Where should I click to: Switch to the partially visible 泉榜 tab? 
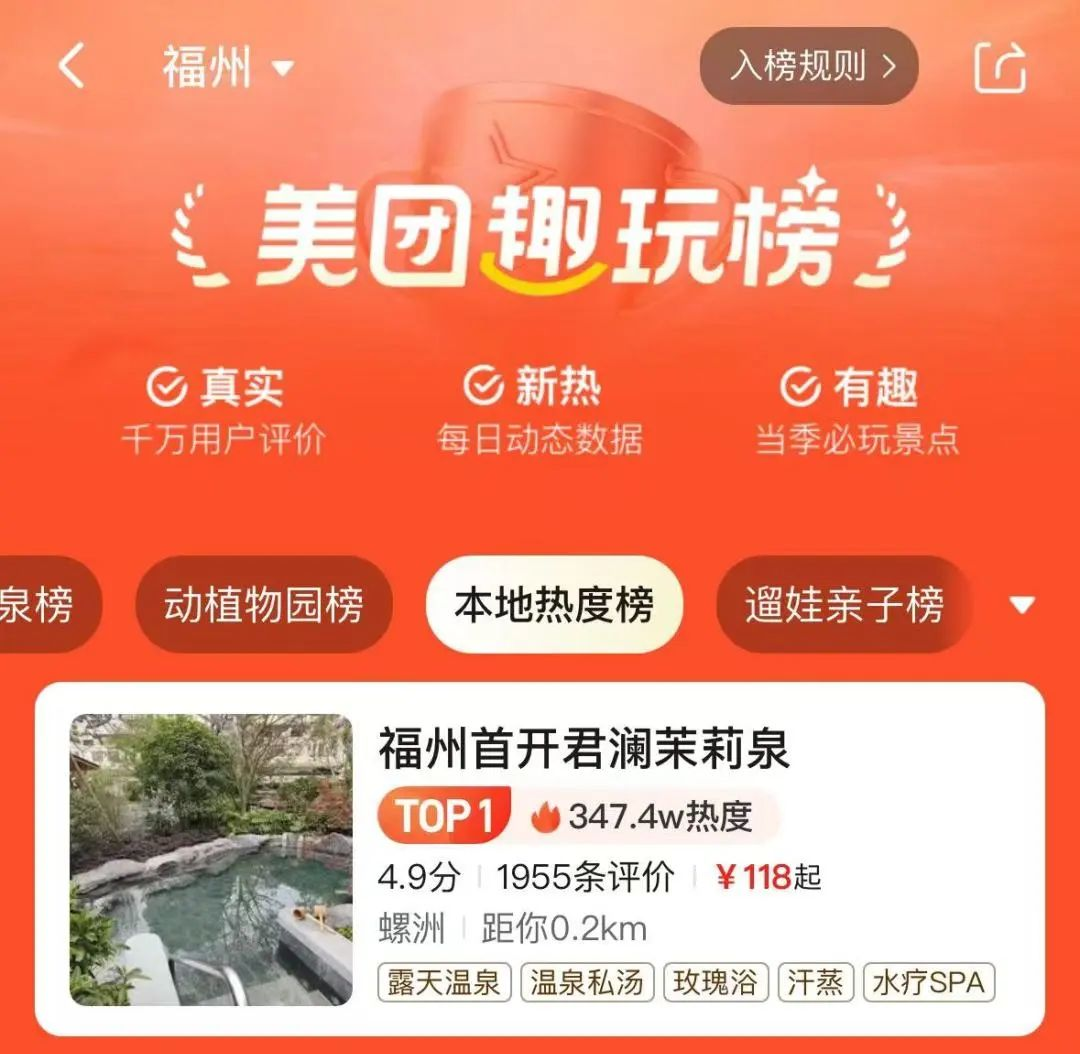tap(40, 605)
